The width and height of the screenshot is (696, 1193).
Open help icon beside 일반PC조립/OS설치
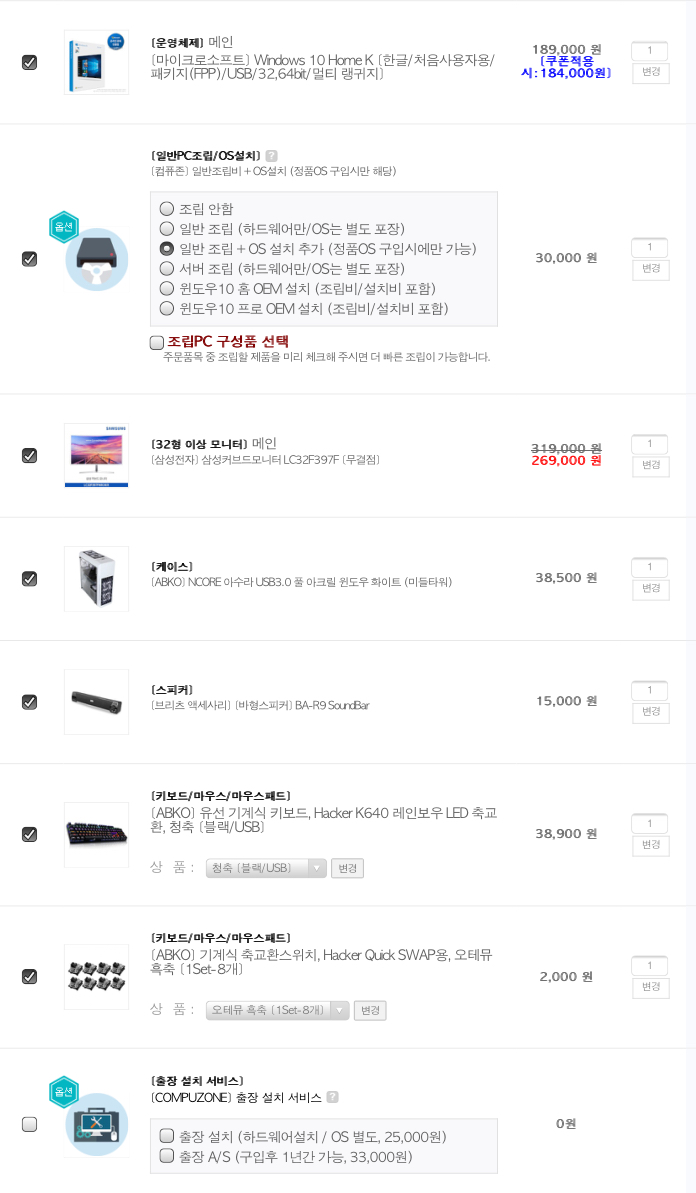pos(271,156)
